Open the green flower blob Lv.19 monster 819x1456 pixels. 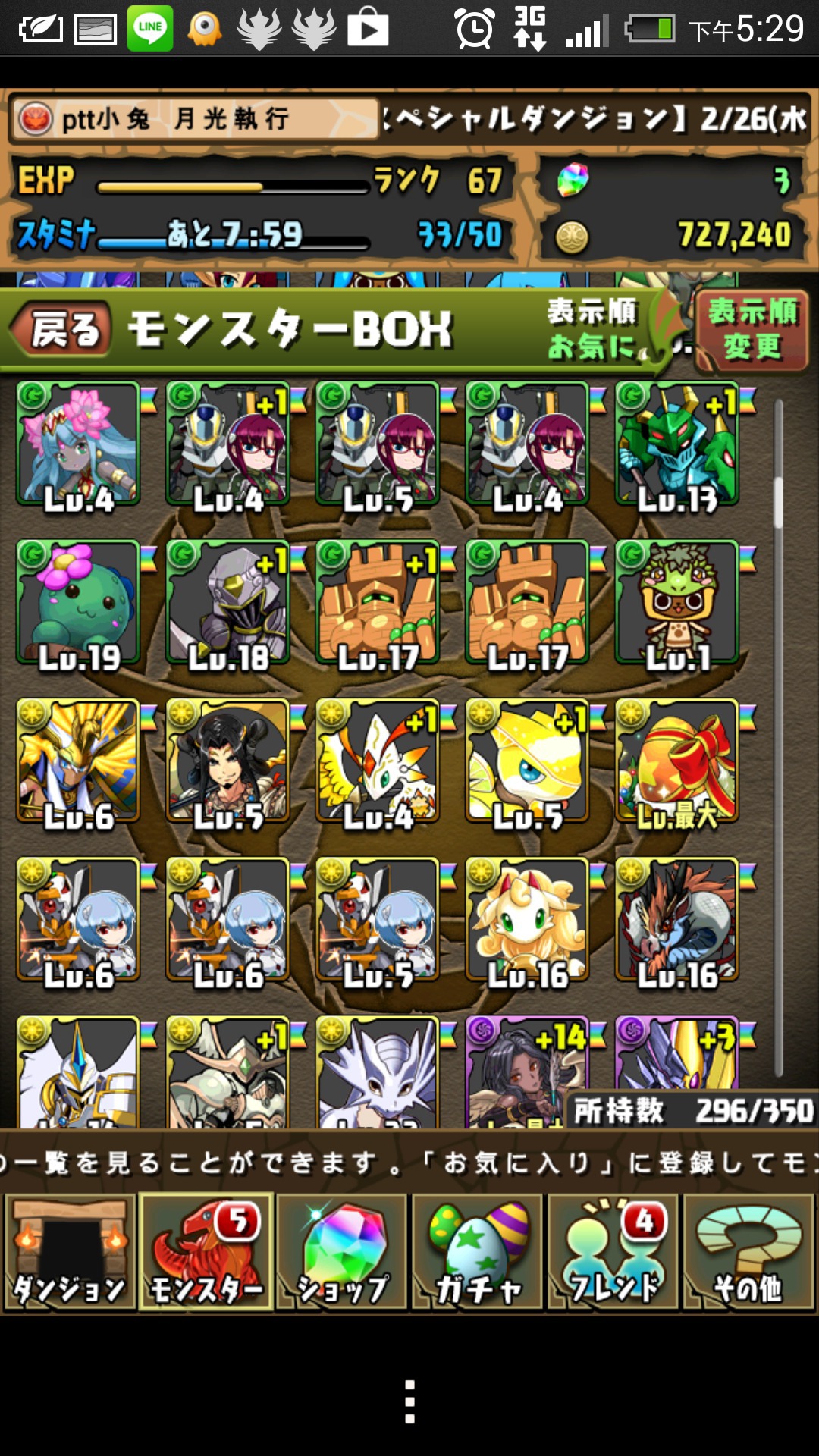(78, 603)
